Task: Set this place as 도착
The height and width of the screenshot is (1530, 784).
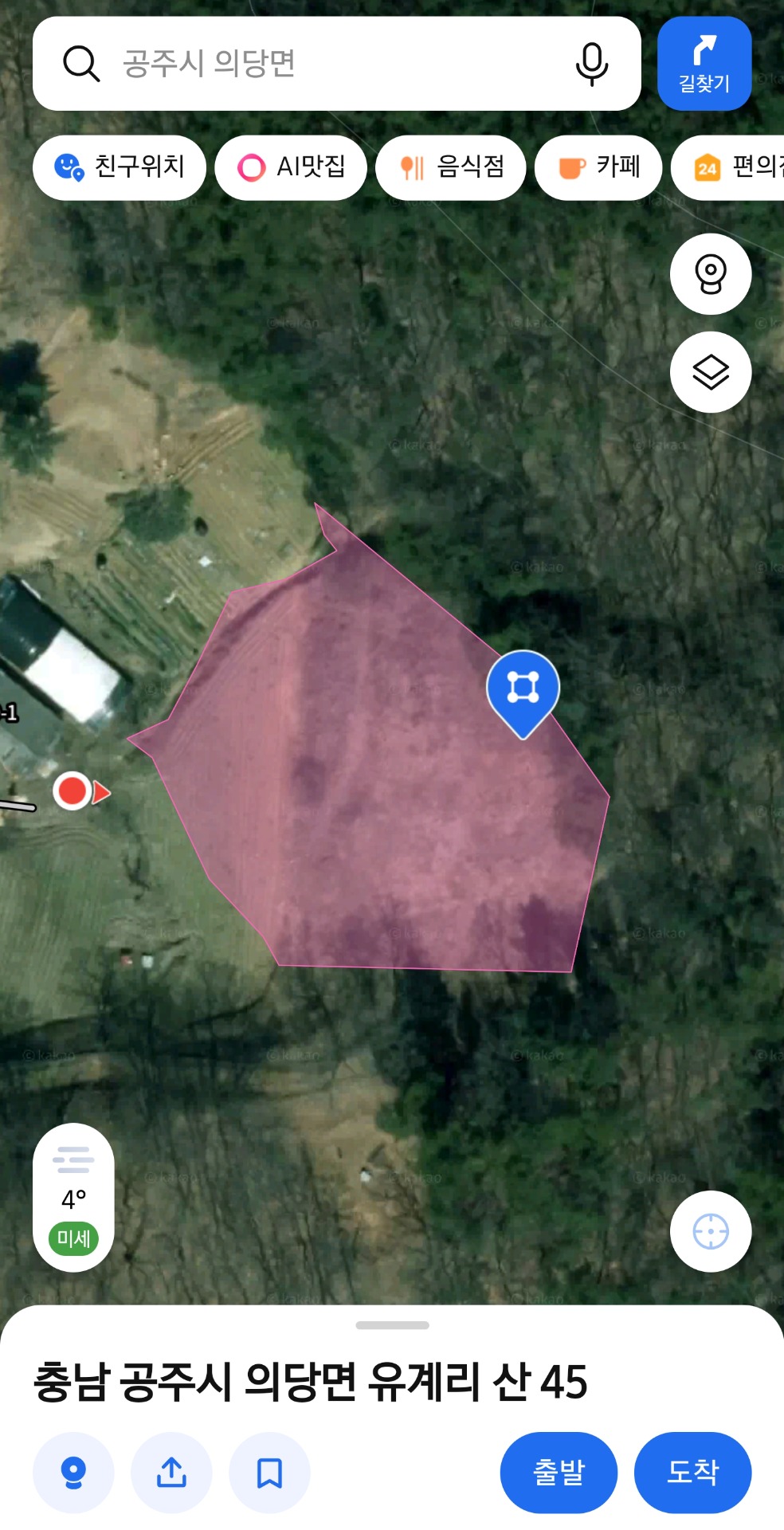Action: pos(692,1473)
